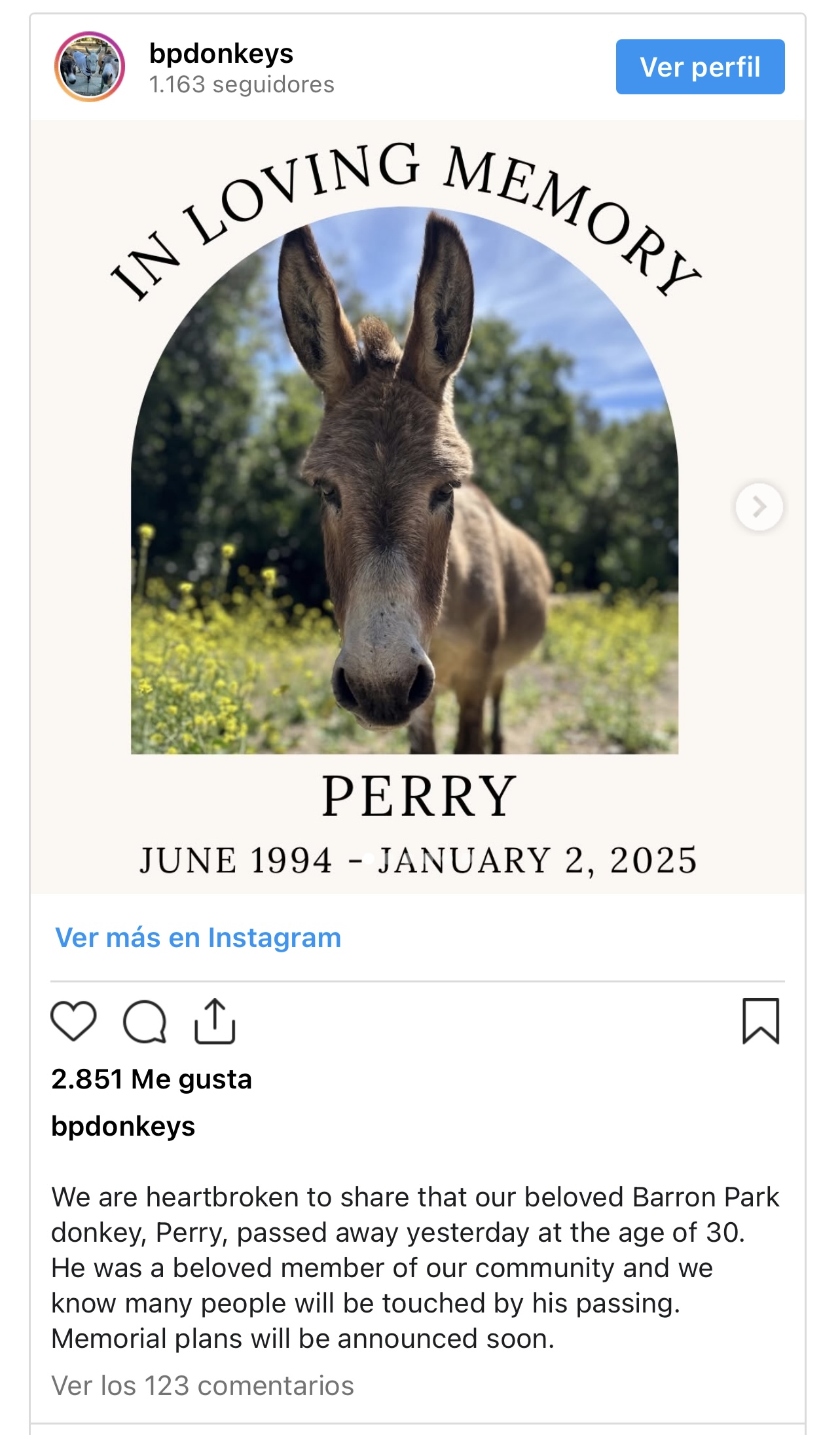Image resolution: width=840 pixels, height=1435 pixels.
Task: Open the bpdonkeys username in the header
Action: tap(221, 54)
